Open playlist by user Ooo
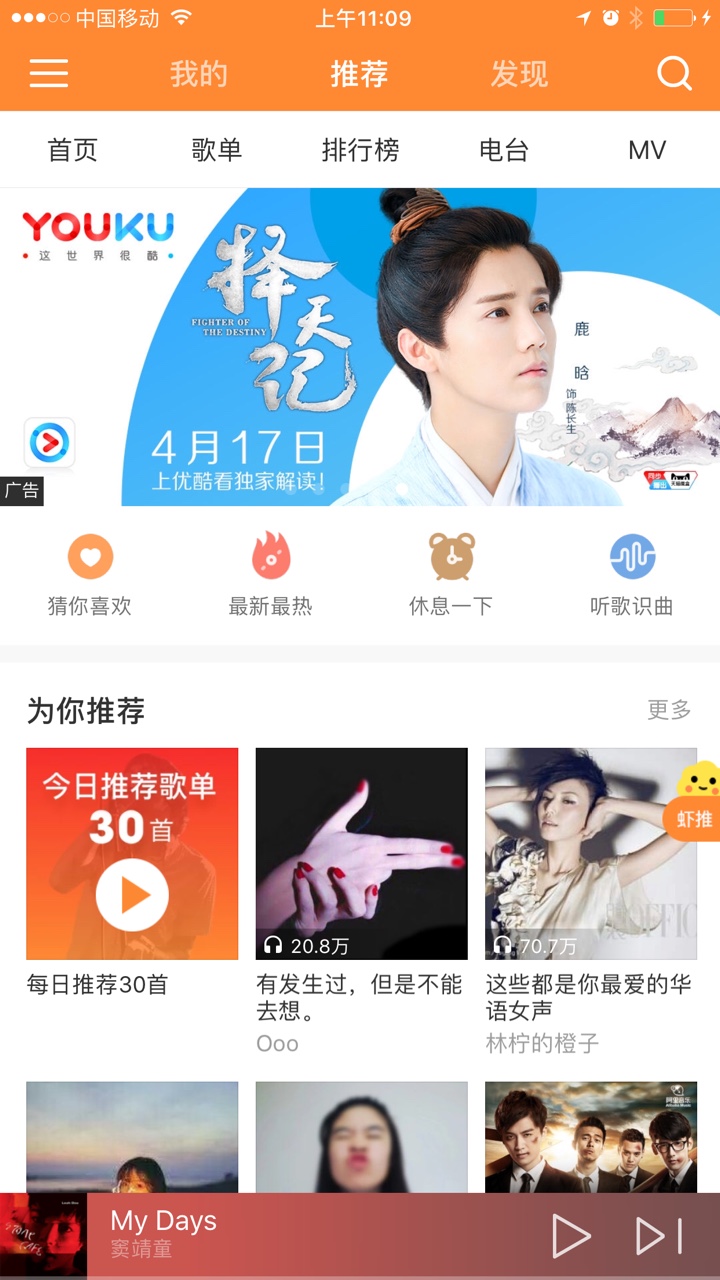Image resolution: width=720 pixels, height=1280 pixels. (x=276, y=1043)
